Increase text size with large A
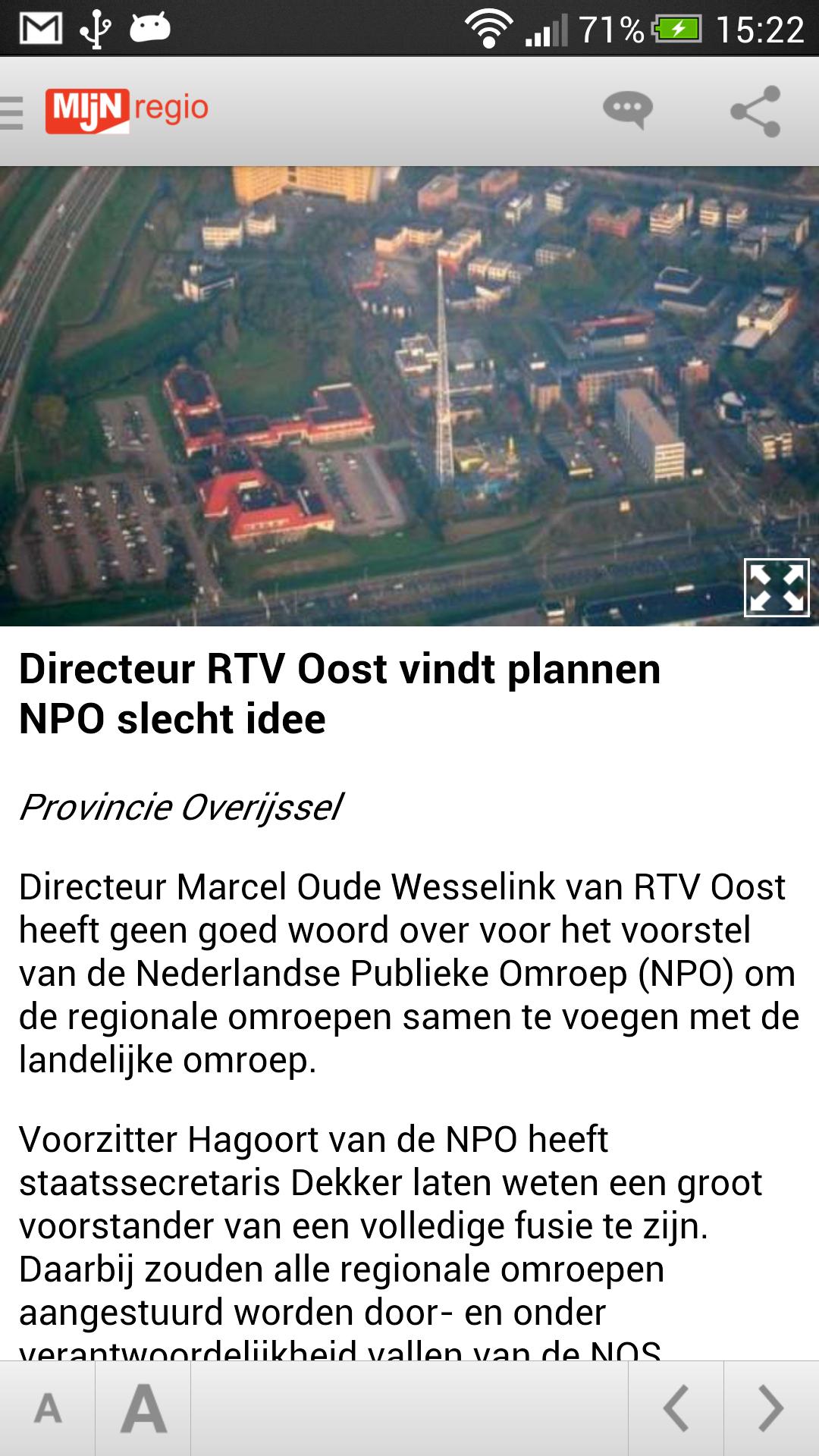 point(143,1409)
